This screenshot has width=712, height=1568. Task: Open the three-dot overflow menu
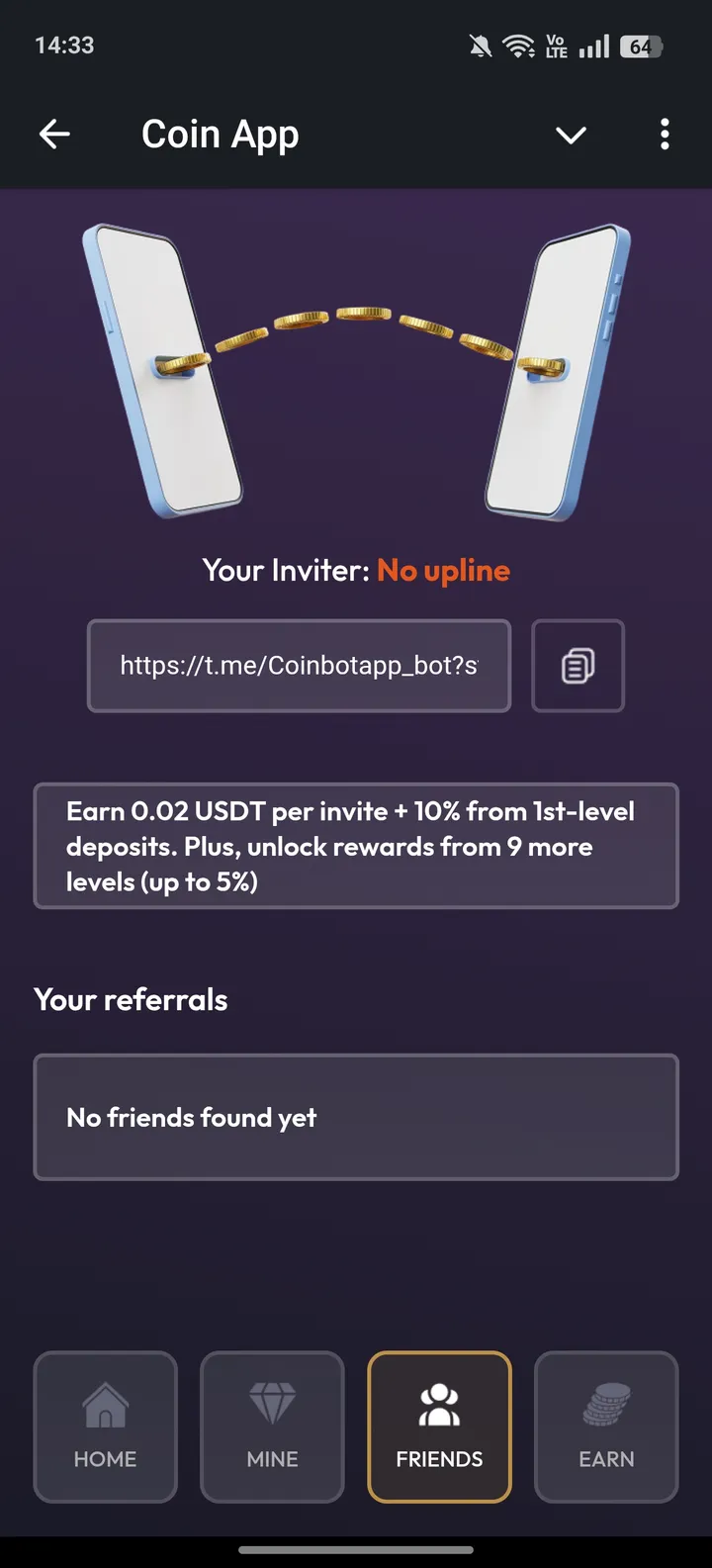pyautogui.click(x=664, y=134)
